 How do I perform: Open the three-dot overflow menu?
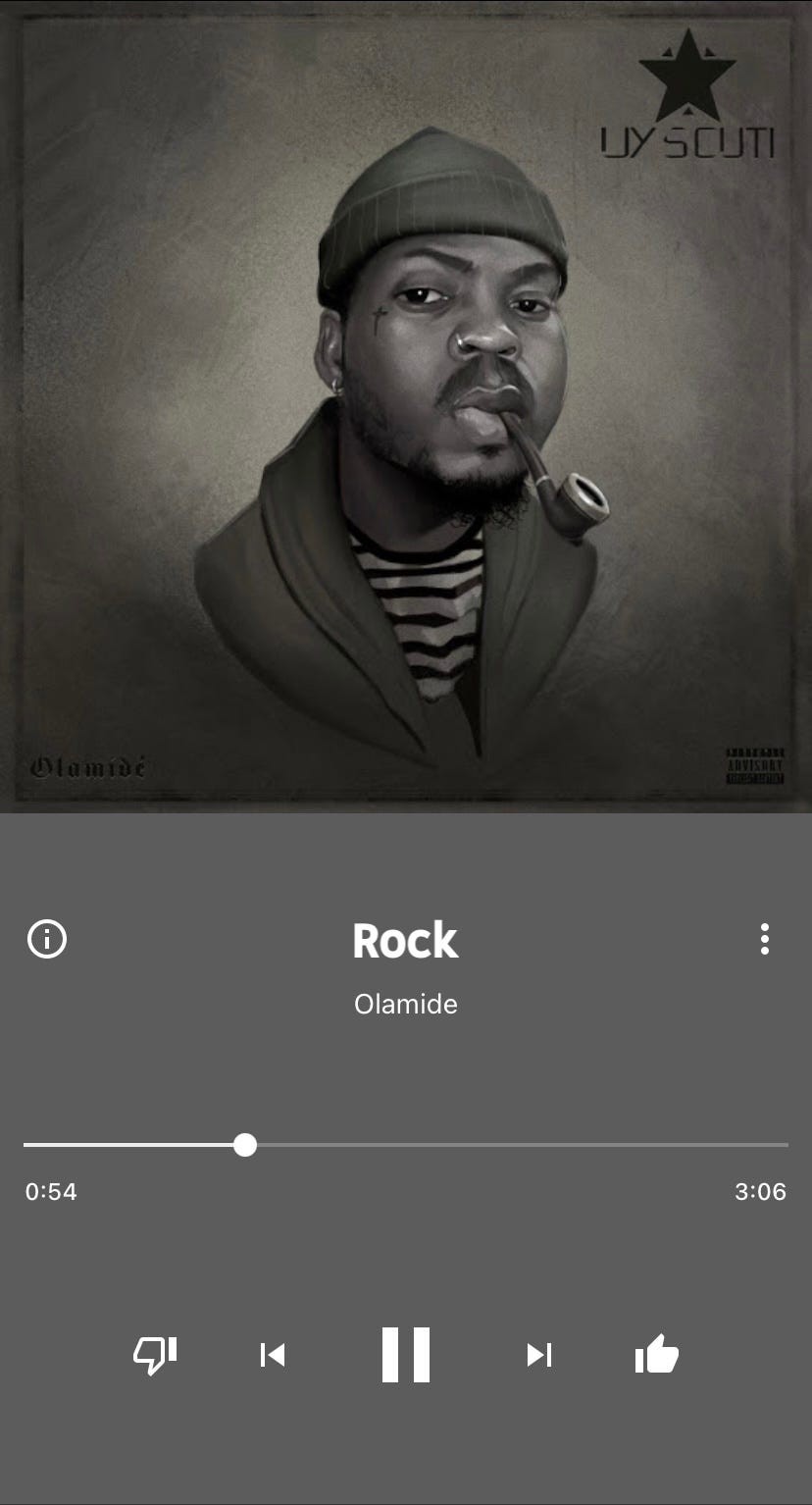point(764,939)
